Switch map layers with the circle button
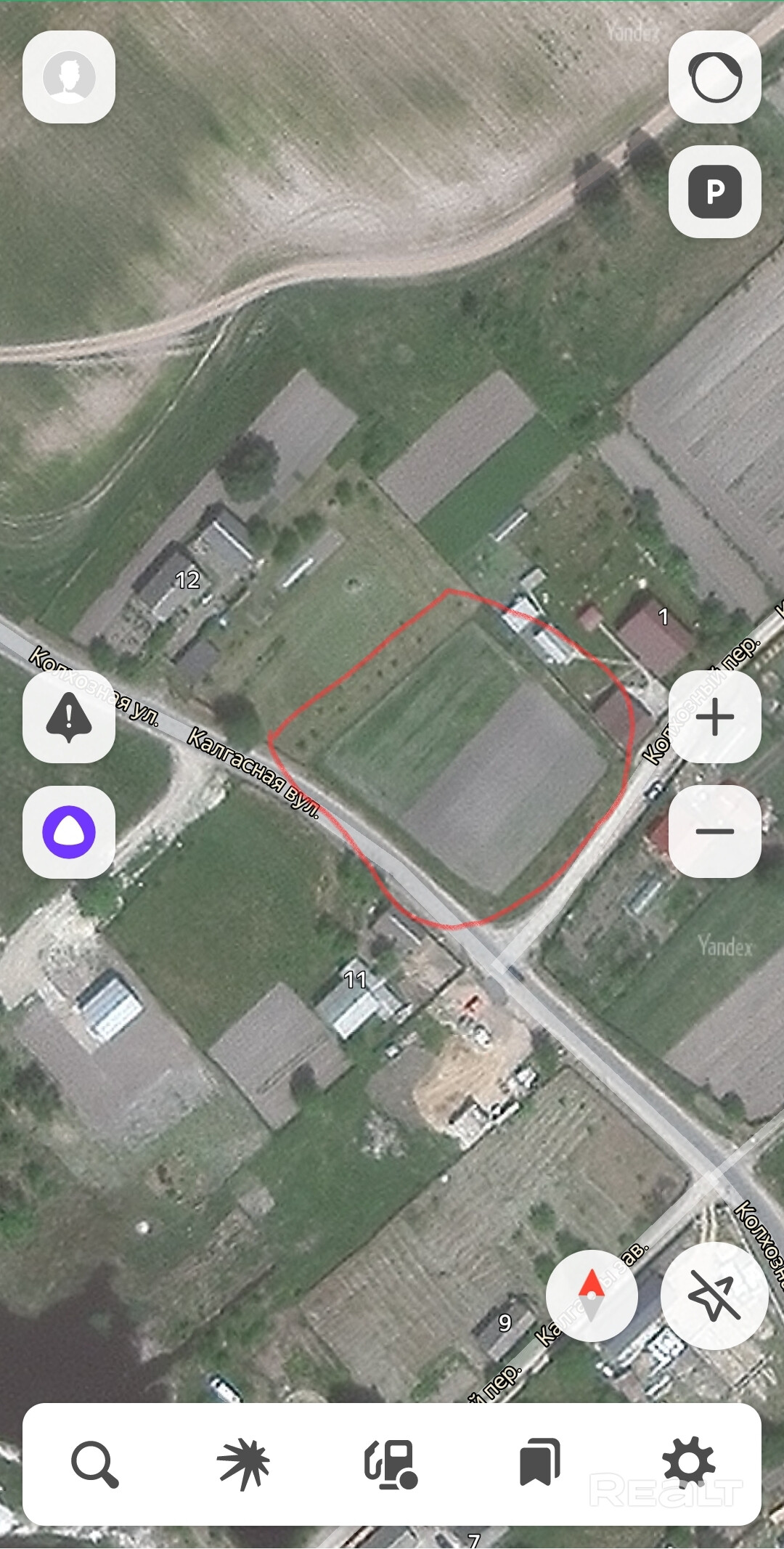Screen dimensions: 784x1549 click(714, 77)
